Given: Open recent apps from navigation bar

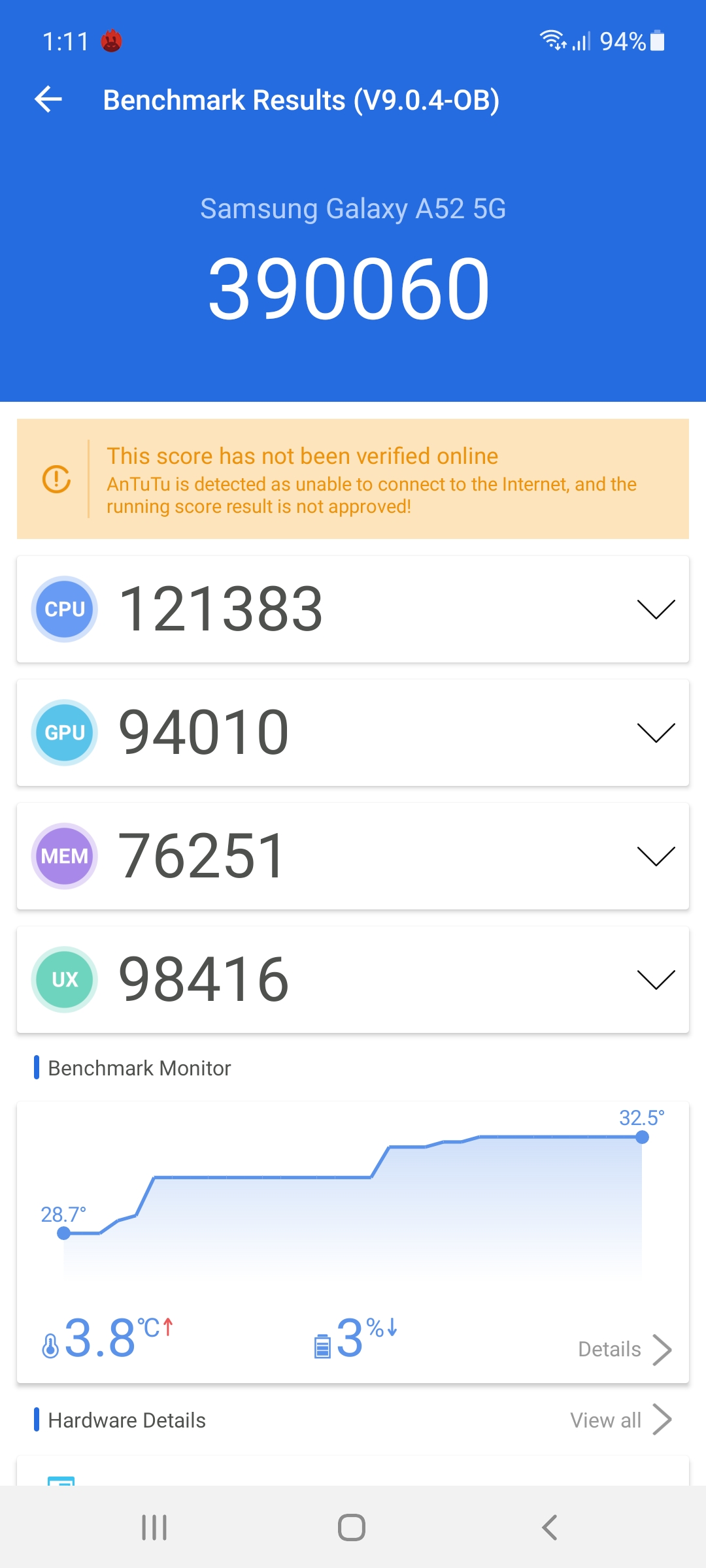Looking at the screenshot, I should [x=154, y=1527].
